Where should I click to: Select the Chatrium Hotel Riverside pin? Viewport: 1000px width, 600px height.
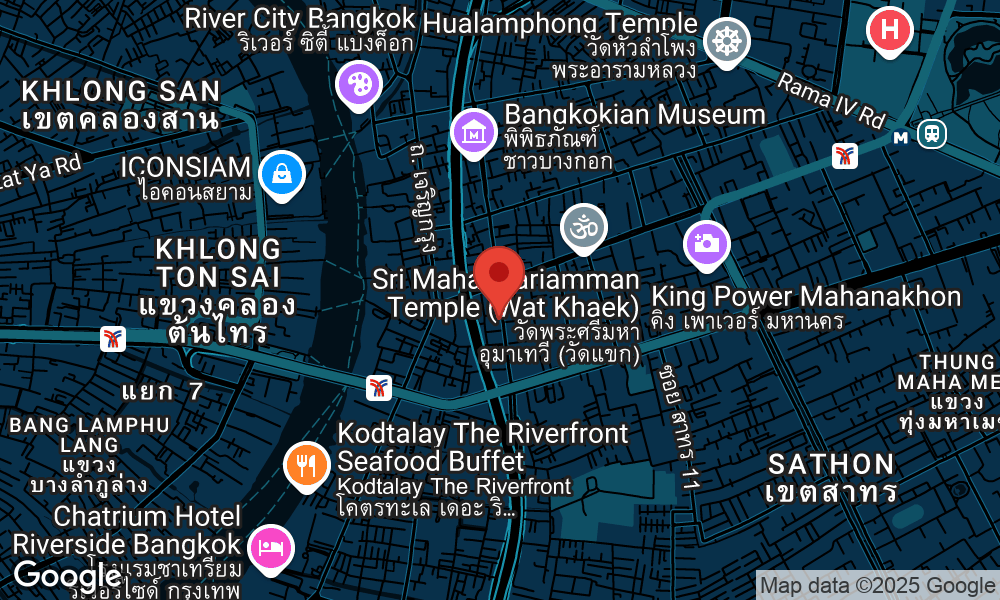[272, 547]
